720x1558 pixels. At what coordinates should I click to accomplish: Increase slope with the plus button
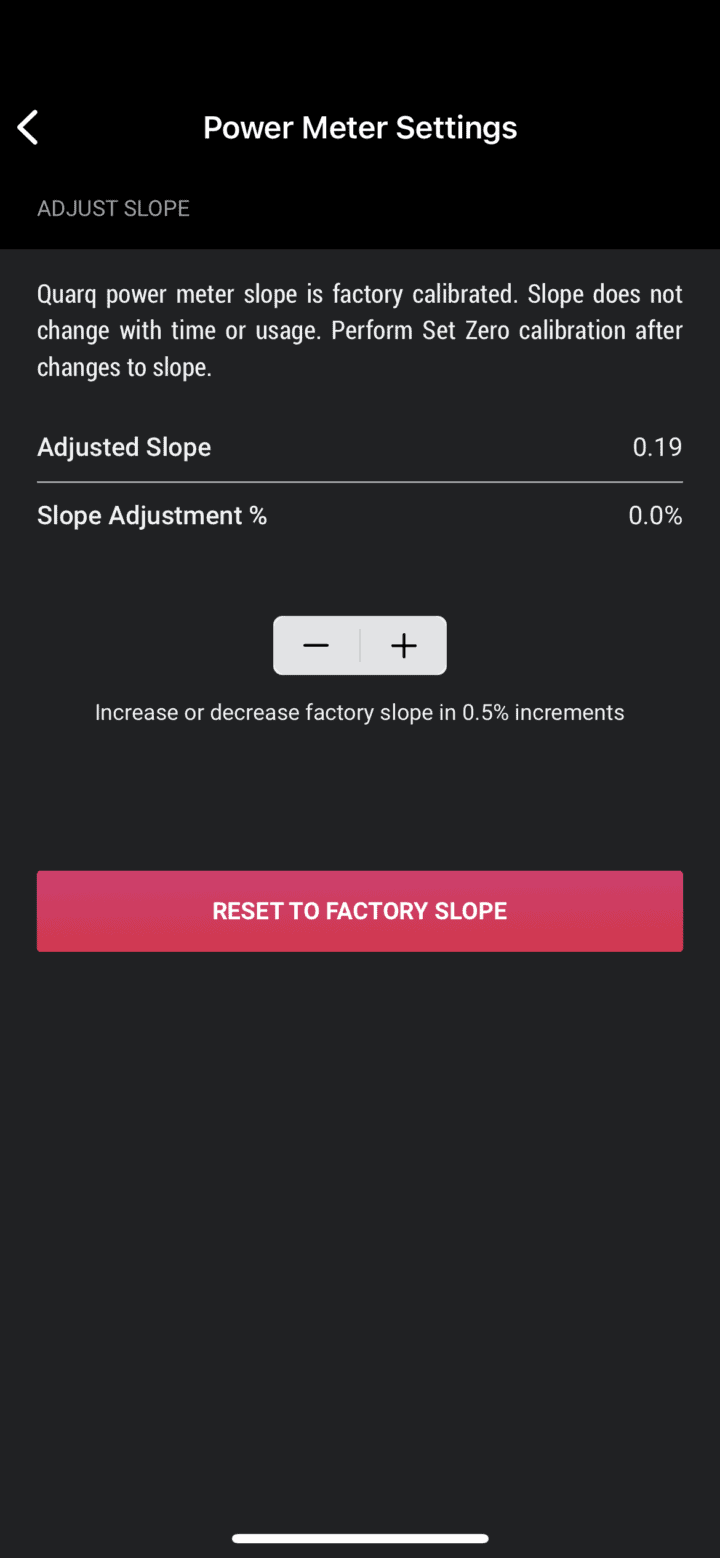(x=404, y=646)
